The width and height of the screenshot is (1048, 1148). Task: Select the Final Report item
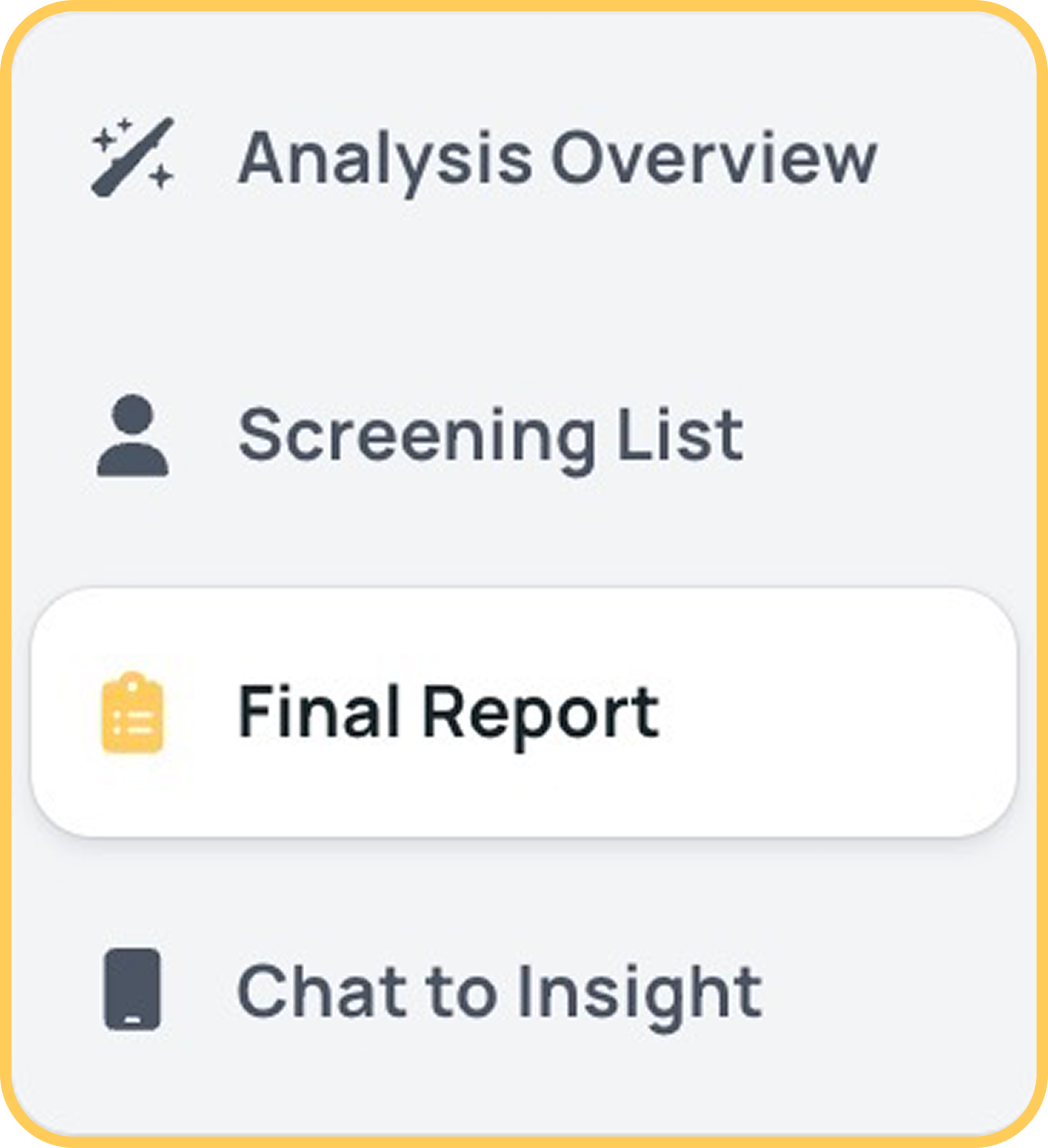[x=448, y=712]
